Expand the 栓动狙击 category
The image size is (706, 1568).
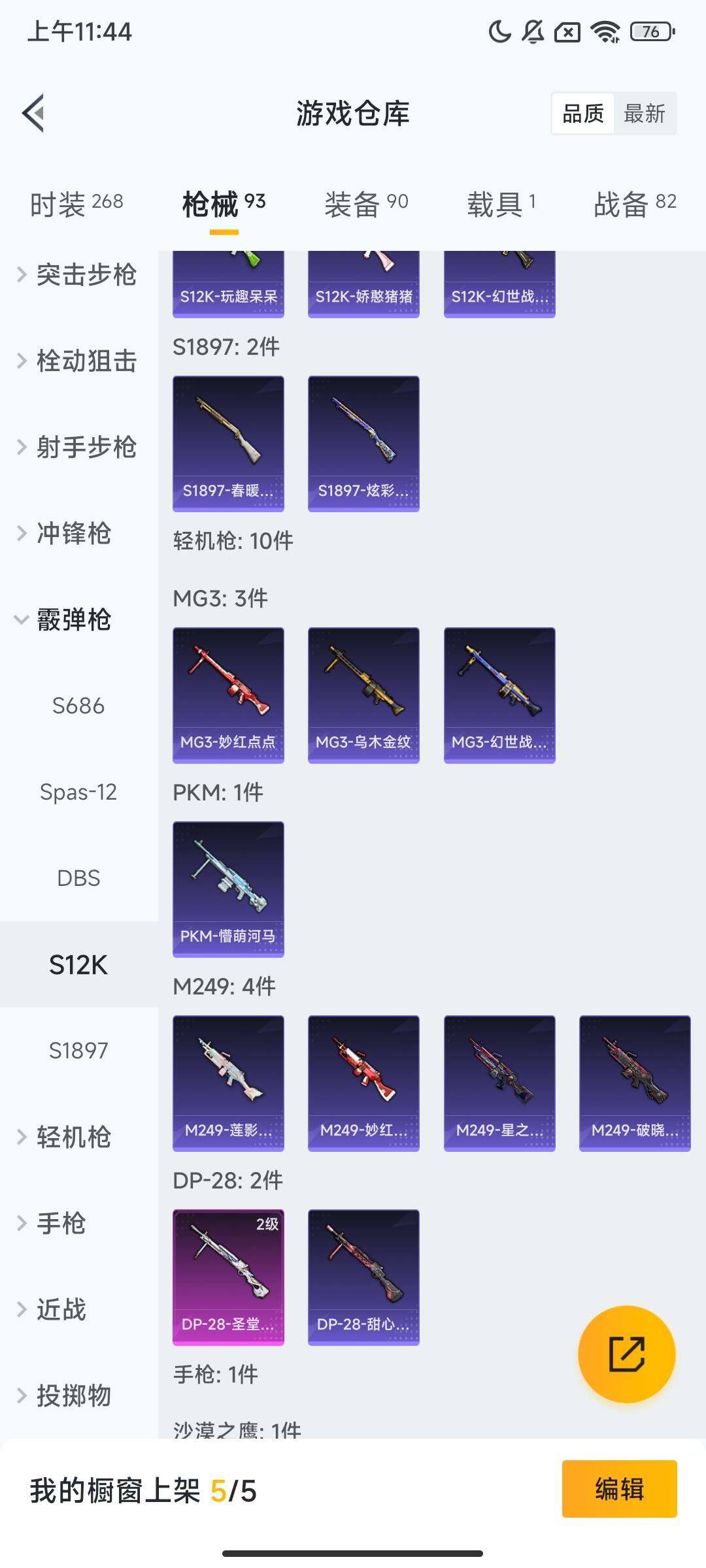78,361
